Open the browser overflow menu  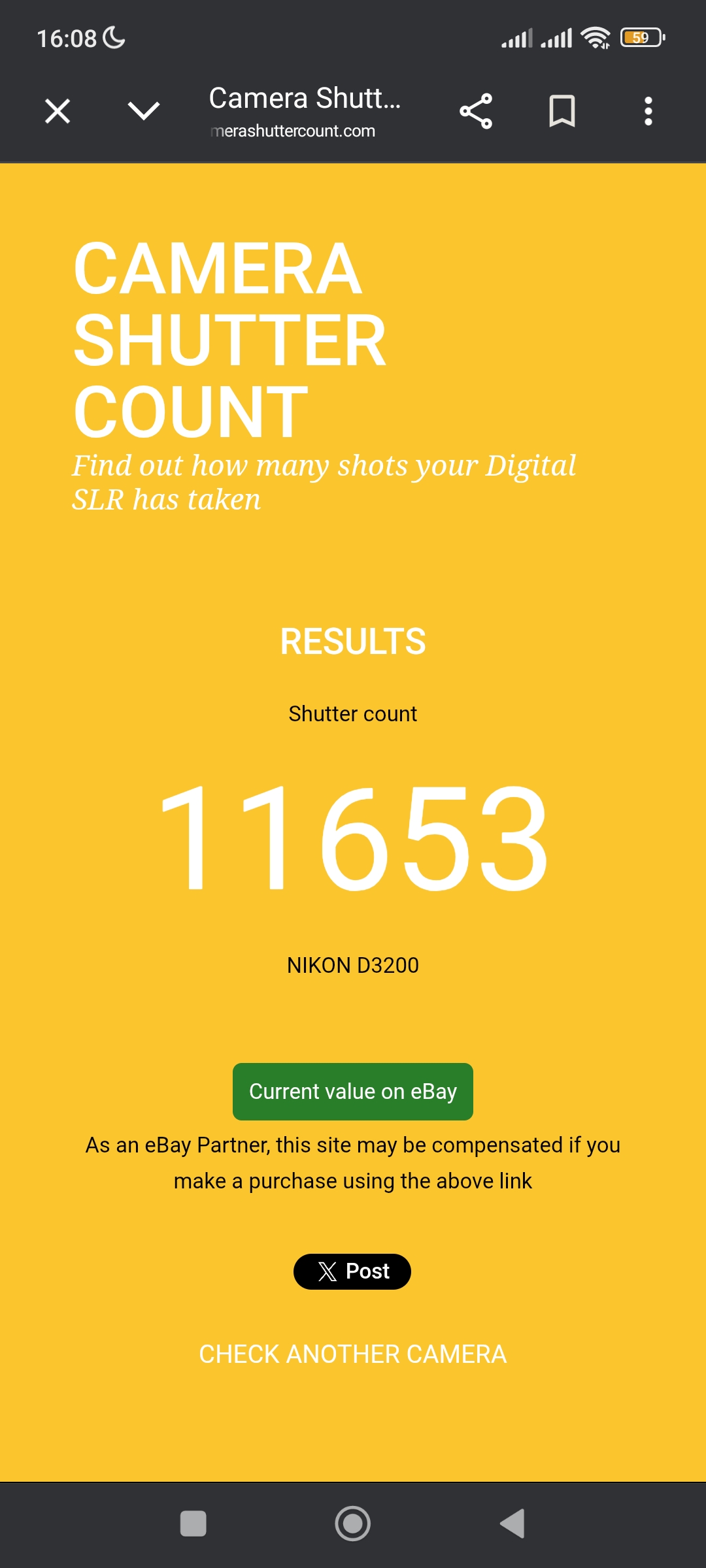pyautogui.click(x=648, y=111)
